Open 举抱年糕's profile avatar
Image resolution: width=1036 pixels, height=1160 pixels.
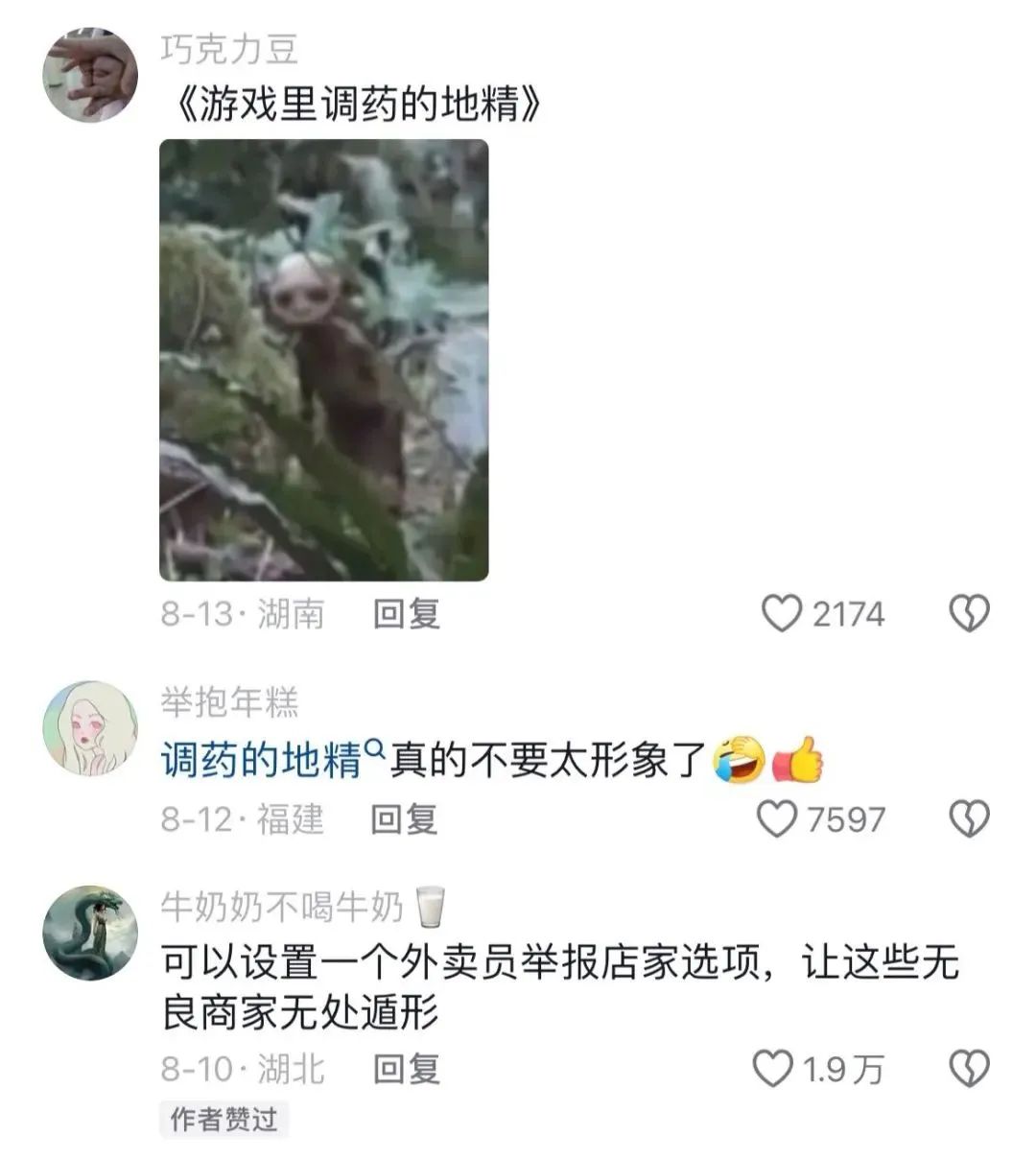click(92, 728)
